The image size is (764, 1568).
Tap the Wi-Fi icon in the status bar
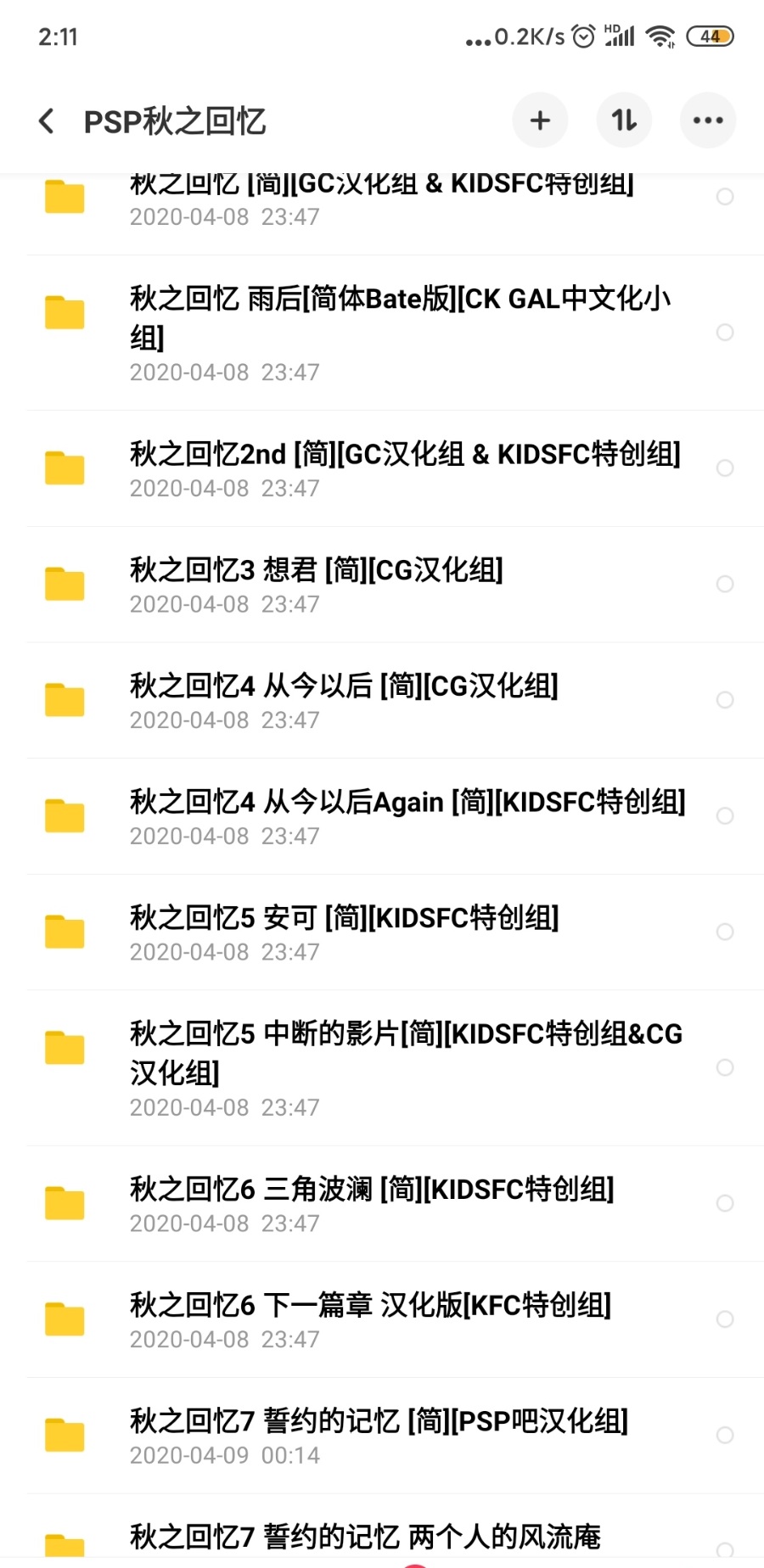660,36
